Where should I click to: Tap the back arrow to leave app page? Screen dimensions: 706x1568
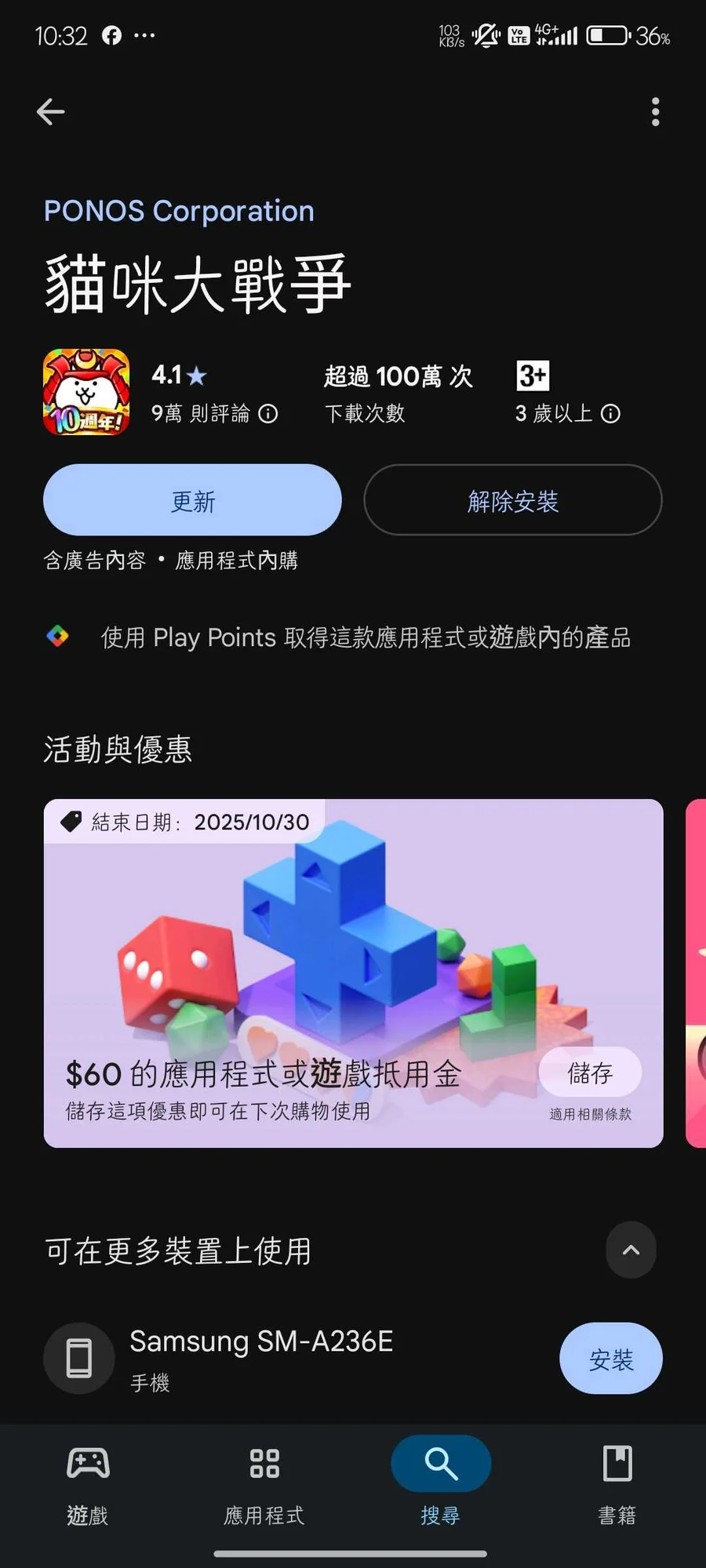click(50, 112)
